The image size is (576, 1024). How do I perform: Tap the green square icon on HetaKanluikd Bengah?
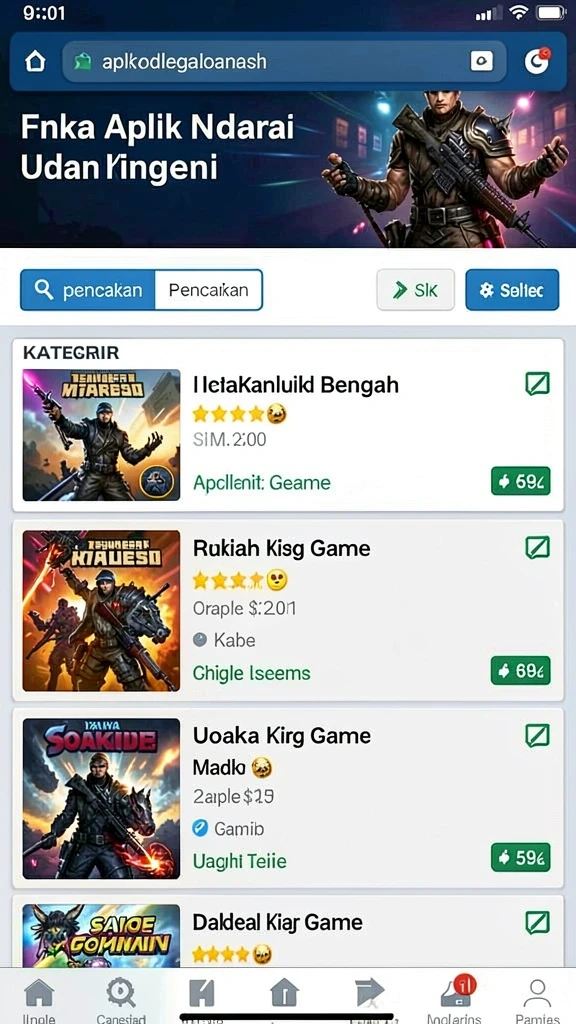coord(537,384)
